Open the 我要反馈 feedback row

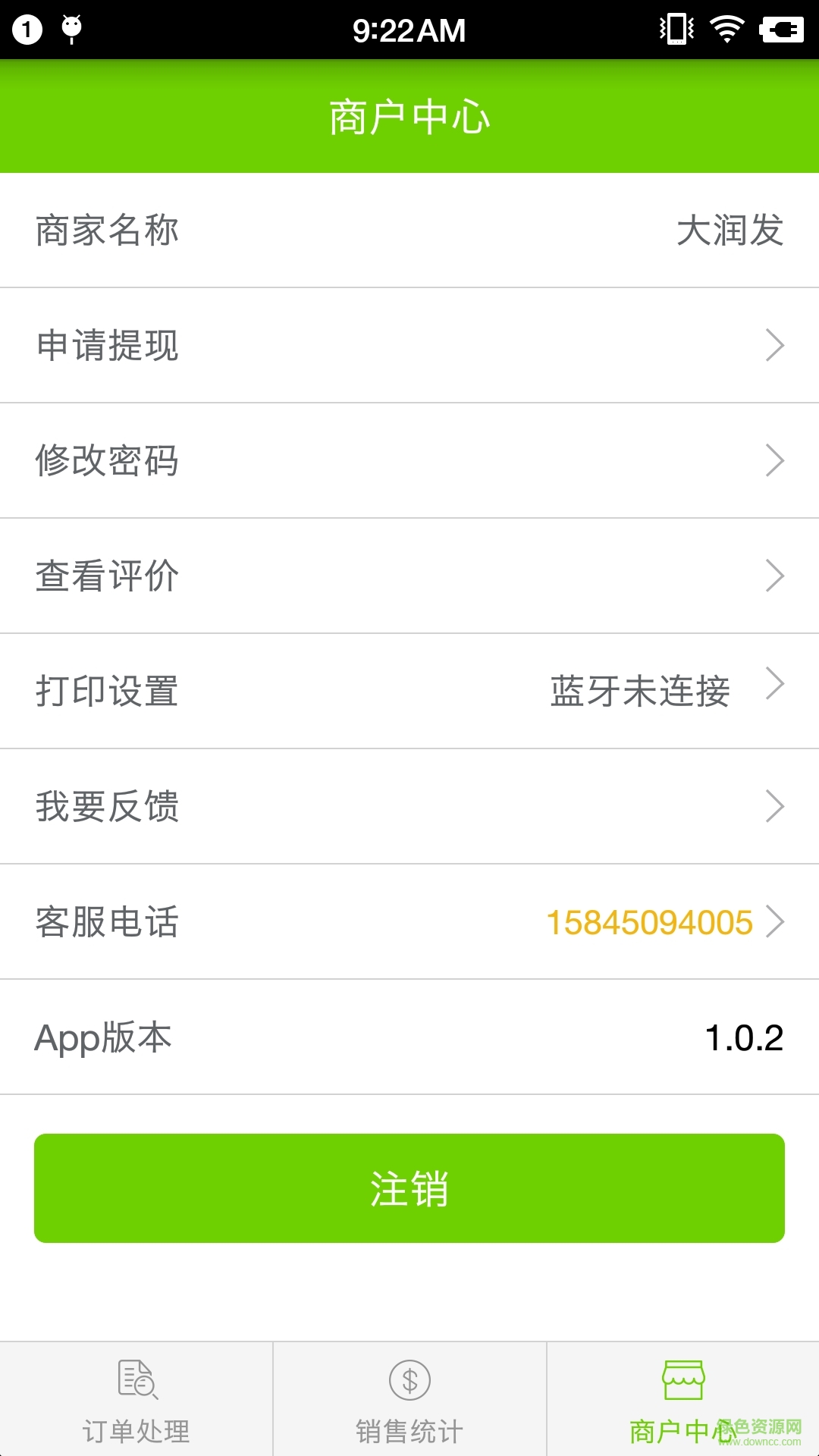tap(409, 807)
